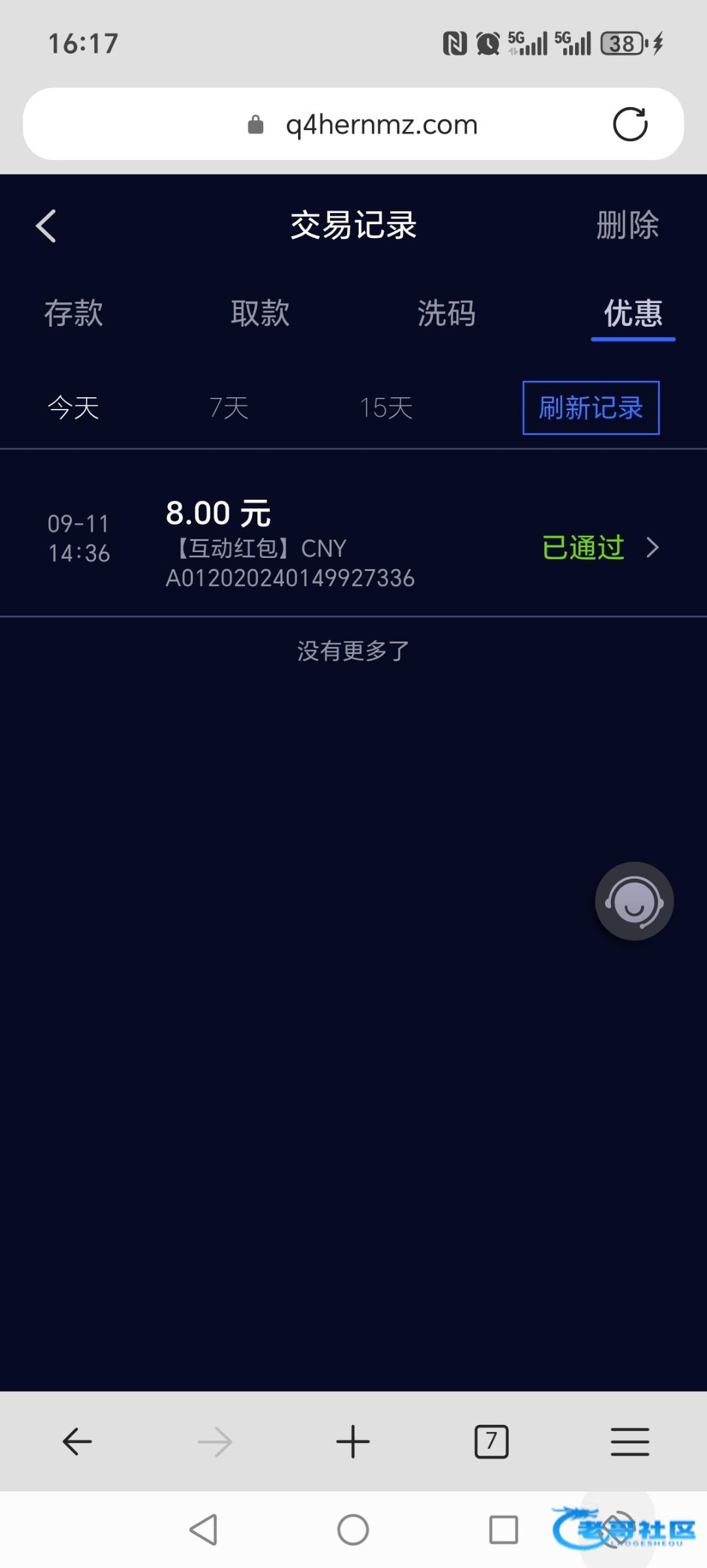The height and width of the screenshot is (1568, 707).
Task: Show records from the last 7天
Action: 229,408
